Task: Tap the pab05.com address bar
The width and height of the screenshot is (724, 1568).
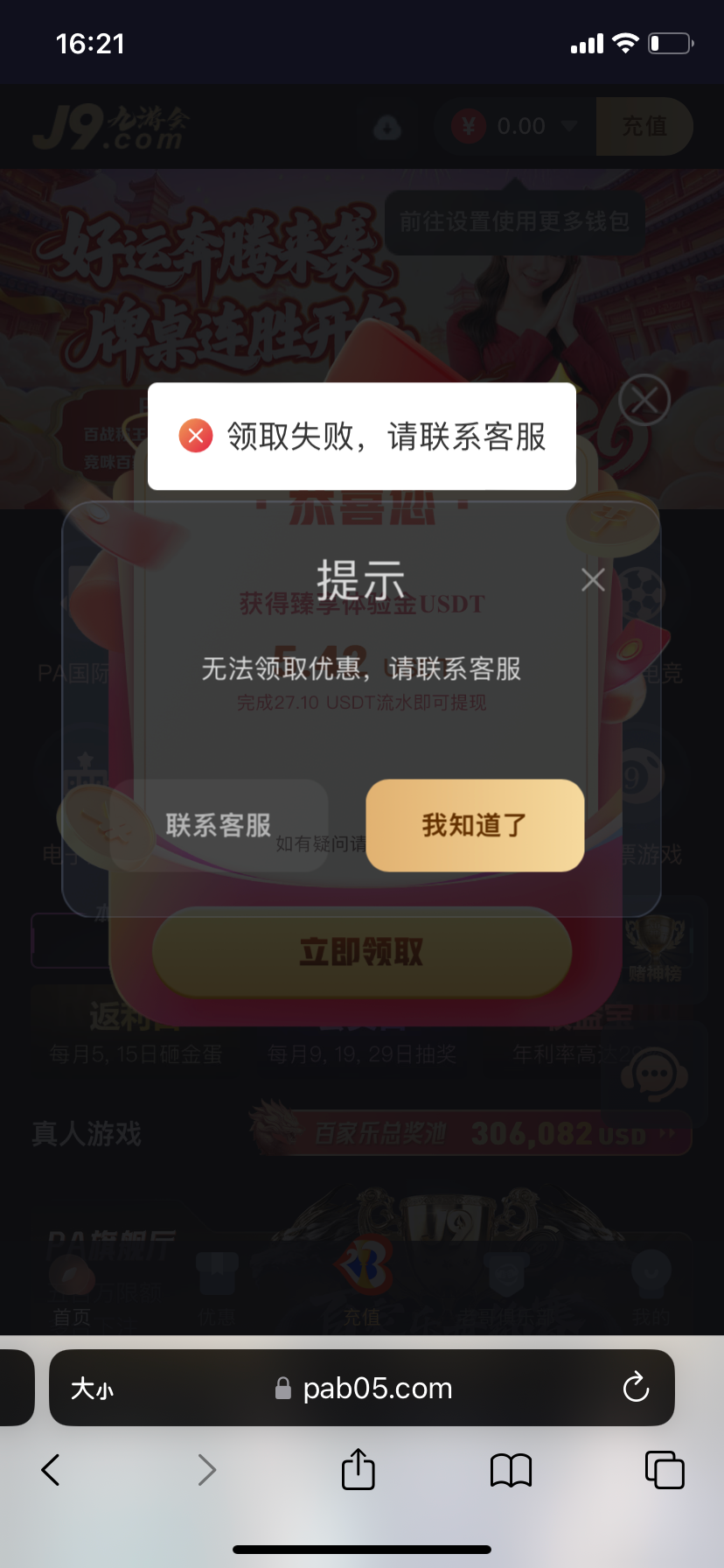Action: (376, 1389)
